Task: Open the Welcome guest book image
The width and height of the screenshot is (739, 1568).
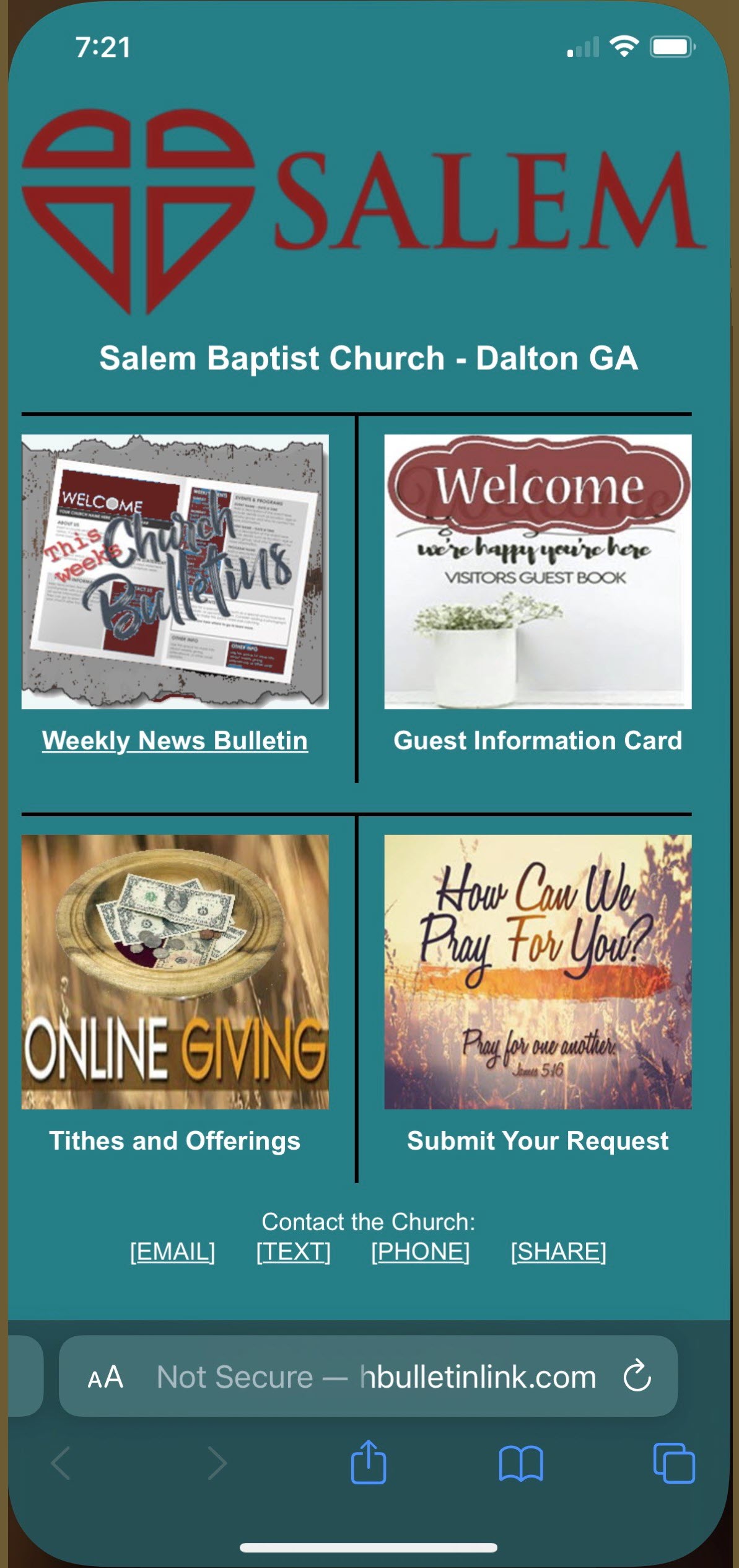Action: (537, 571)
